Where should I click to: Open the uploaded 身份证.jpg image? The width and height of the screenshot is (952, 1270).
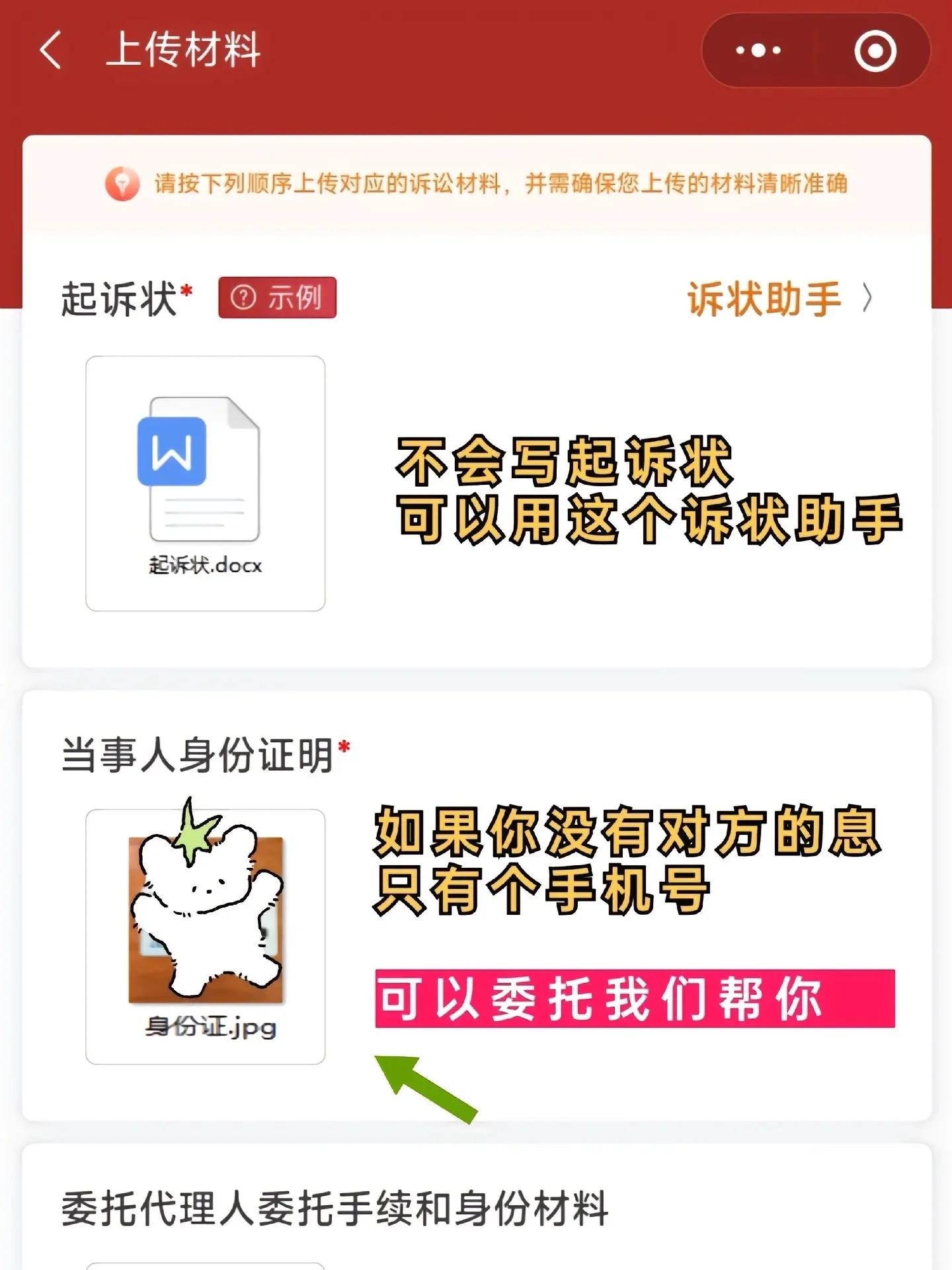click(205, 936)
